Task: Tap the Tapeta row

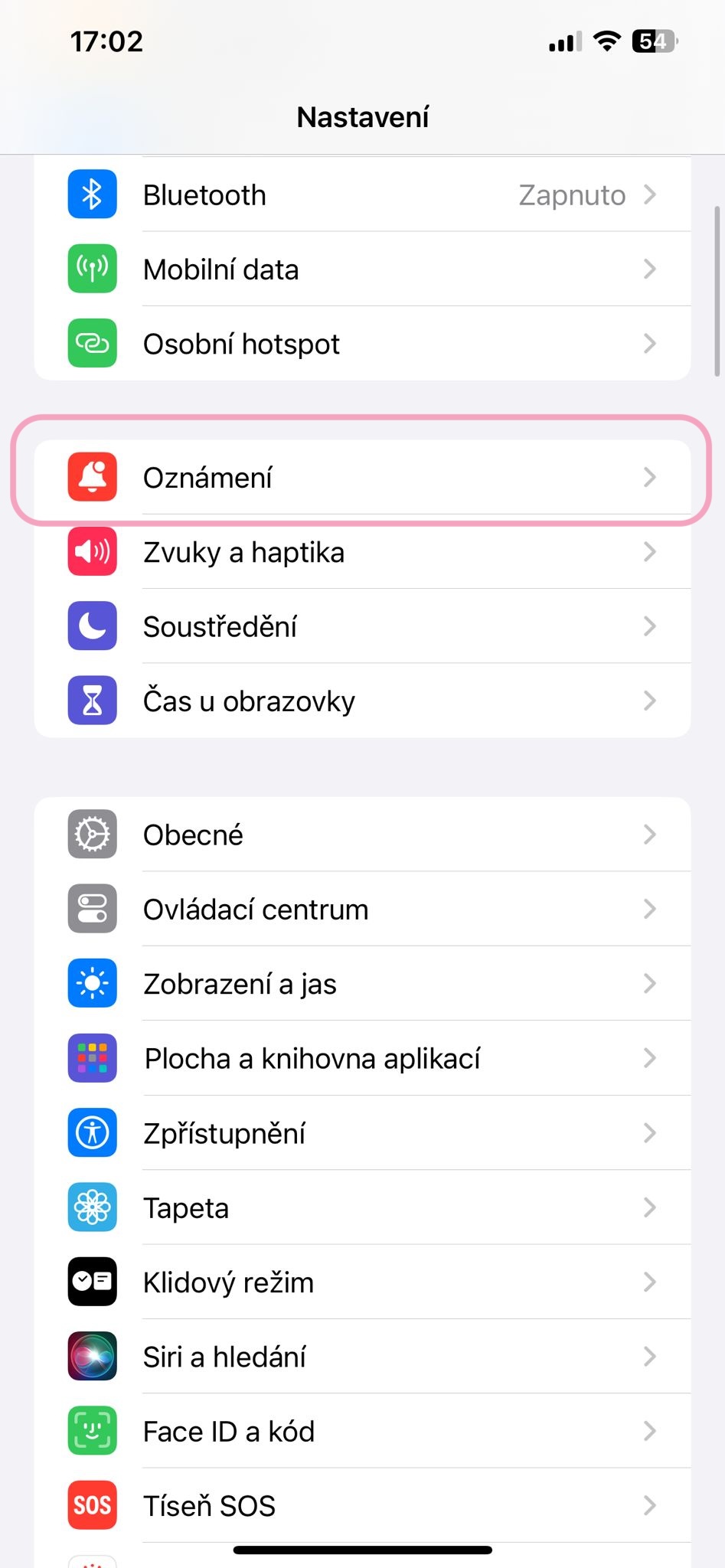Action: 362,1207
